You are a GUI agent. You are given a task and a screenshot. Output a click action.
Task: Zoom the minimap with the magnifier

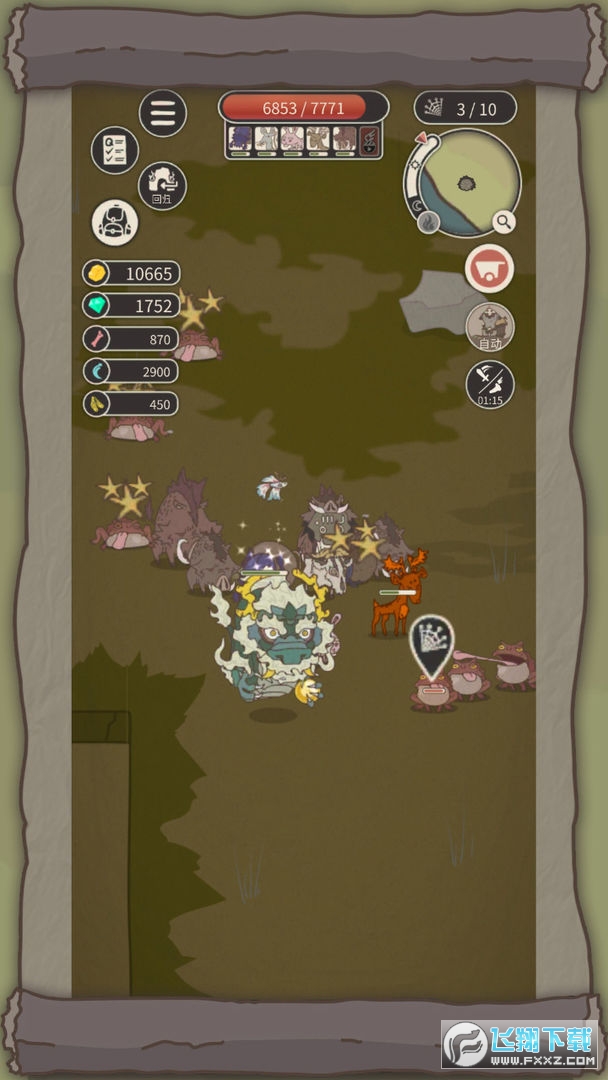(x=504, y=222)
